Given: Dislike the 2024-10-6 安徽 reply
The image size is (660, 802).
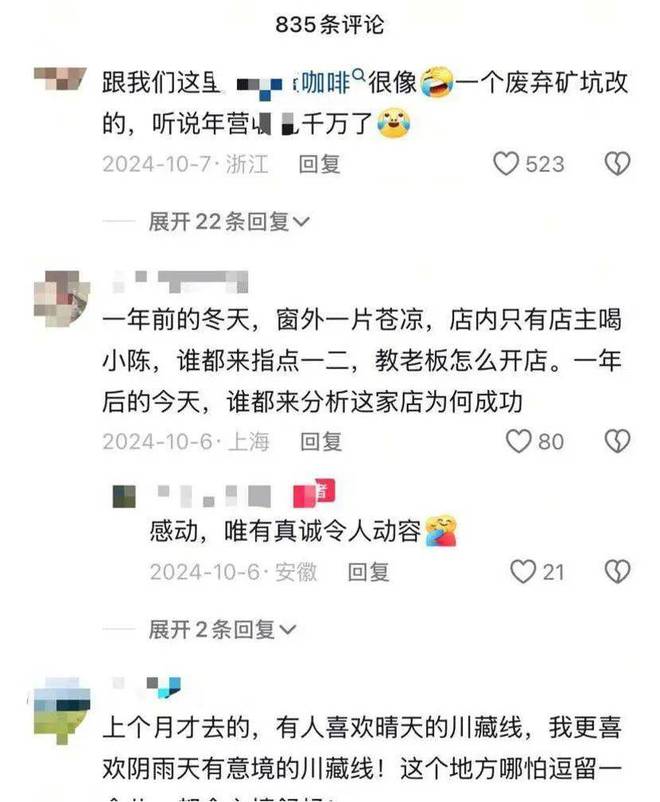Looking at the screenshot, I should point(618,571).
